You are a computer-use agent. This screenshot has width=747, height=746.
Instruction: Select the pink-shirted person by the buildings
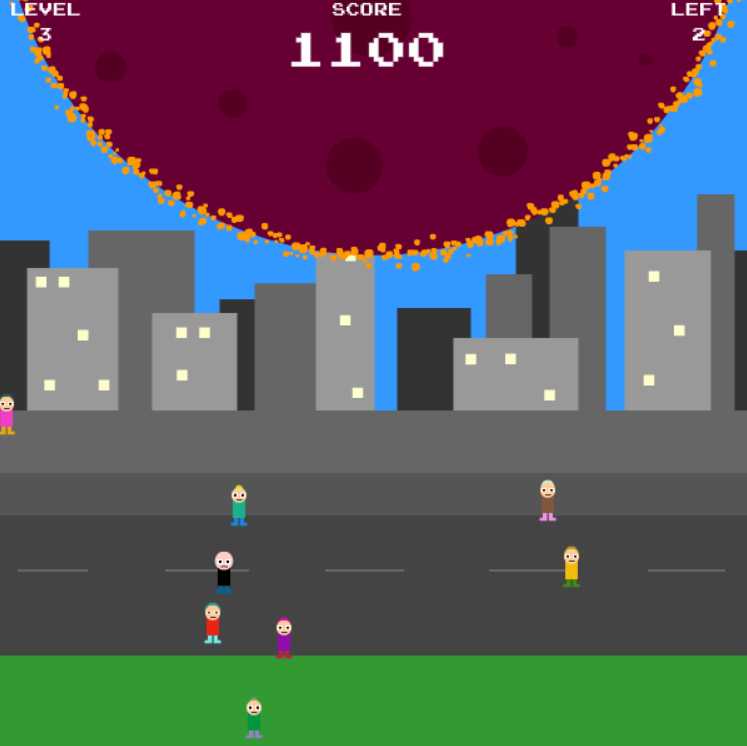[x=7, y=415]
